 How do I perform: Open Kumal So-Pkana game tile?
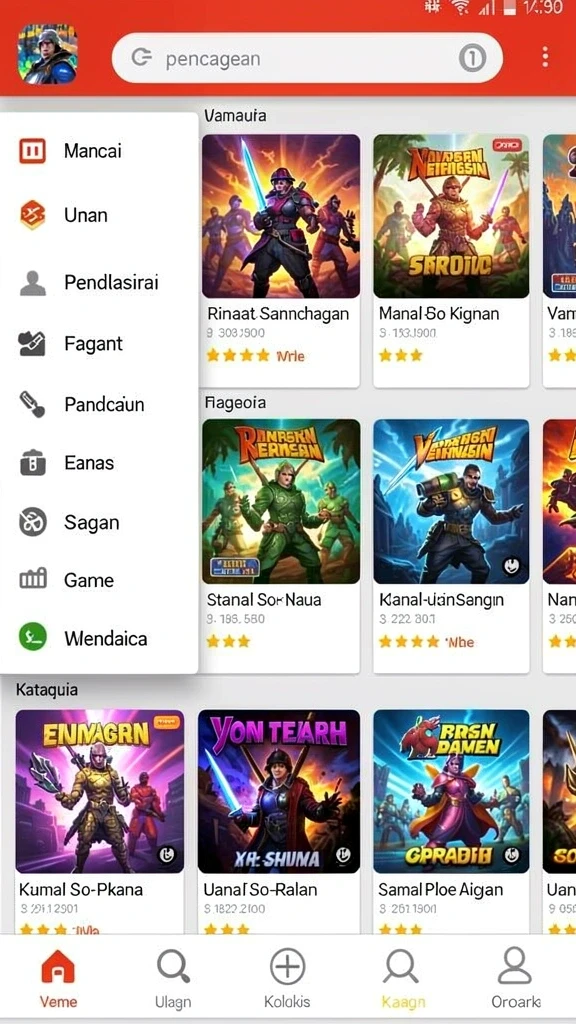coord(100,822)
